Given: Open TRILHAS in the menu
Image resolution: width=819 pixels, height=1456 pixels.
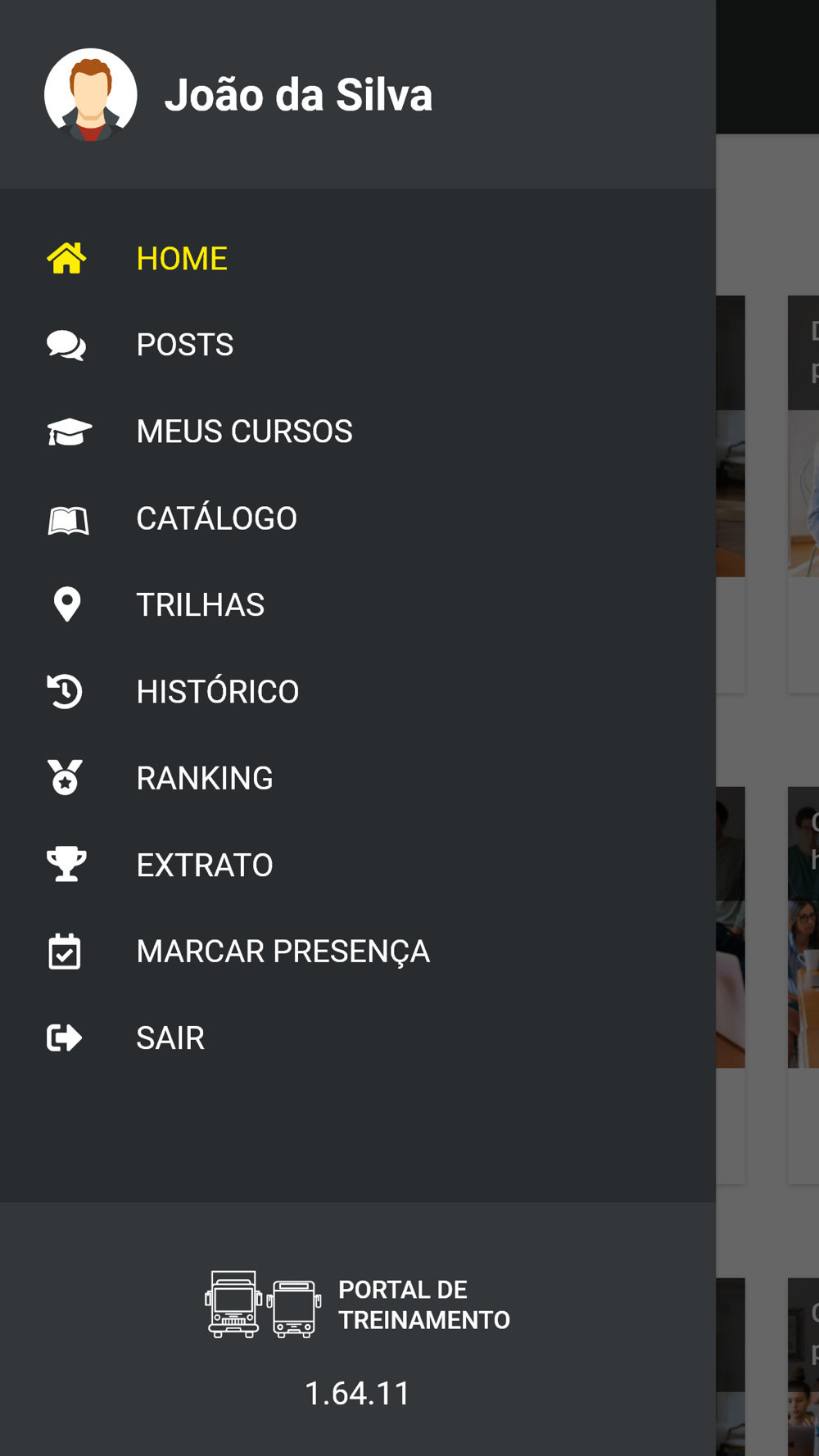Looking at the screenshot, I should 200,605.
